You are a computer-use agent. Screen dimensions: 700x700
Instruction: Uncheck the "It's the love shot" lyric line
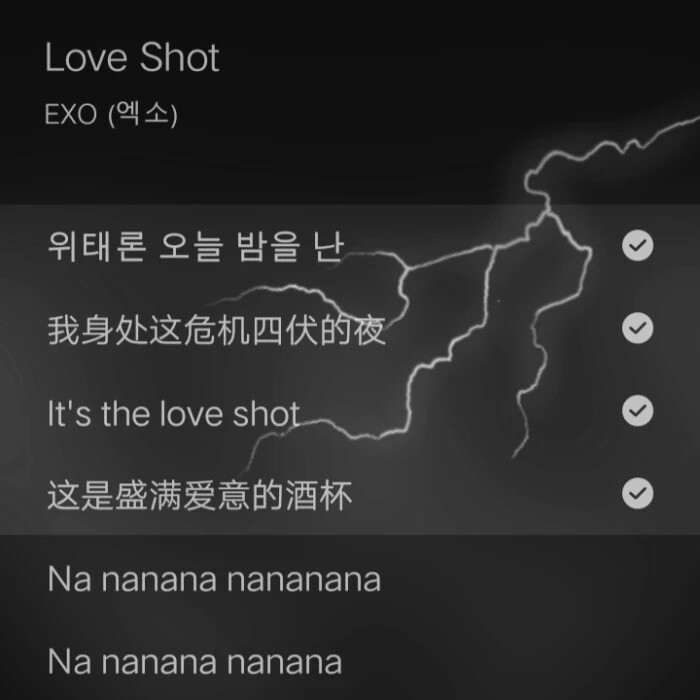click(x=637, y=410)
